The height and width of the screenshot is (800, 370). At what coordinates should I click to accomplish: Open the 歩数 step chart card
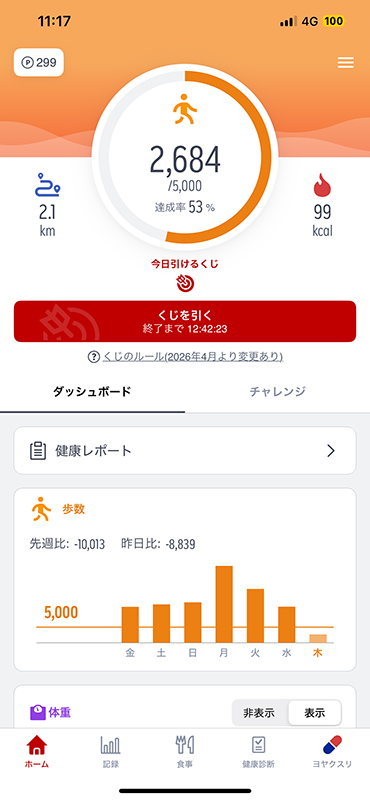point(185,579)
